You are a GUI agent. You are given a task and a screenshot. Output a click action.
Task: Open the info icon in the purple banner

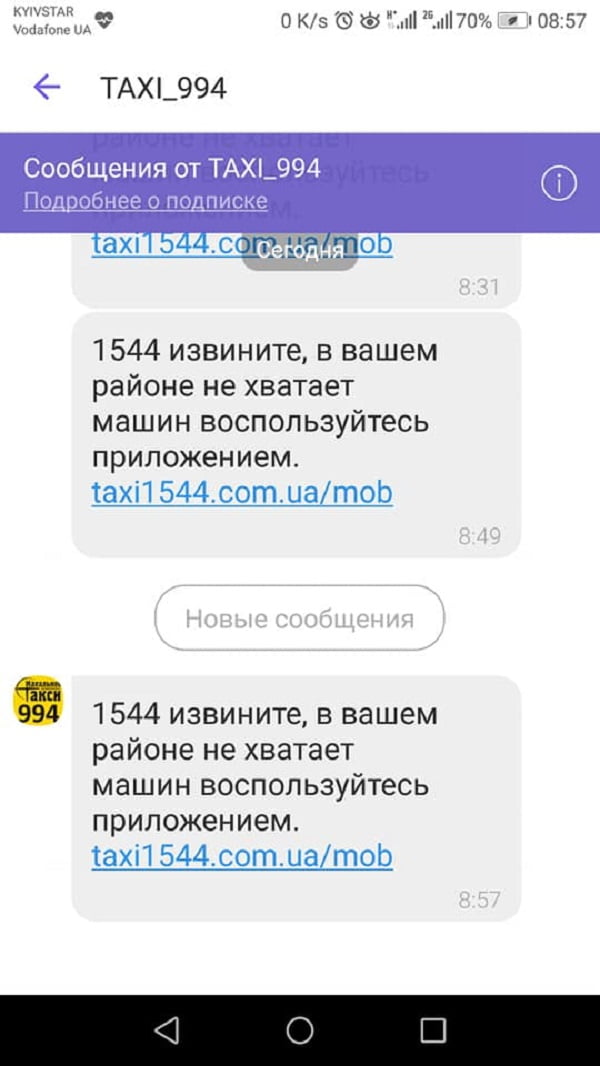click(x=558, y=183)
